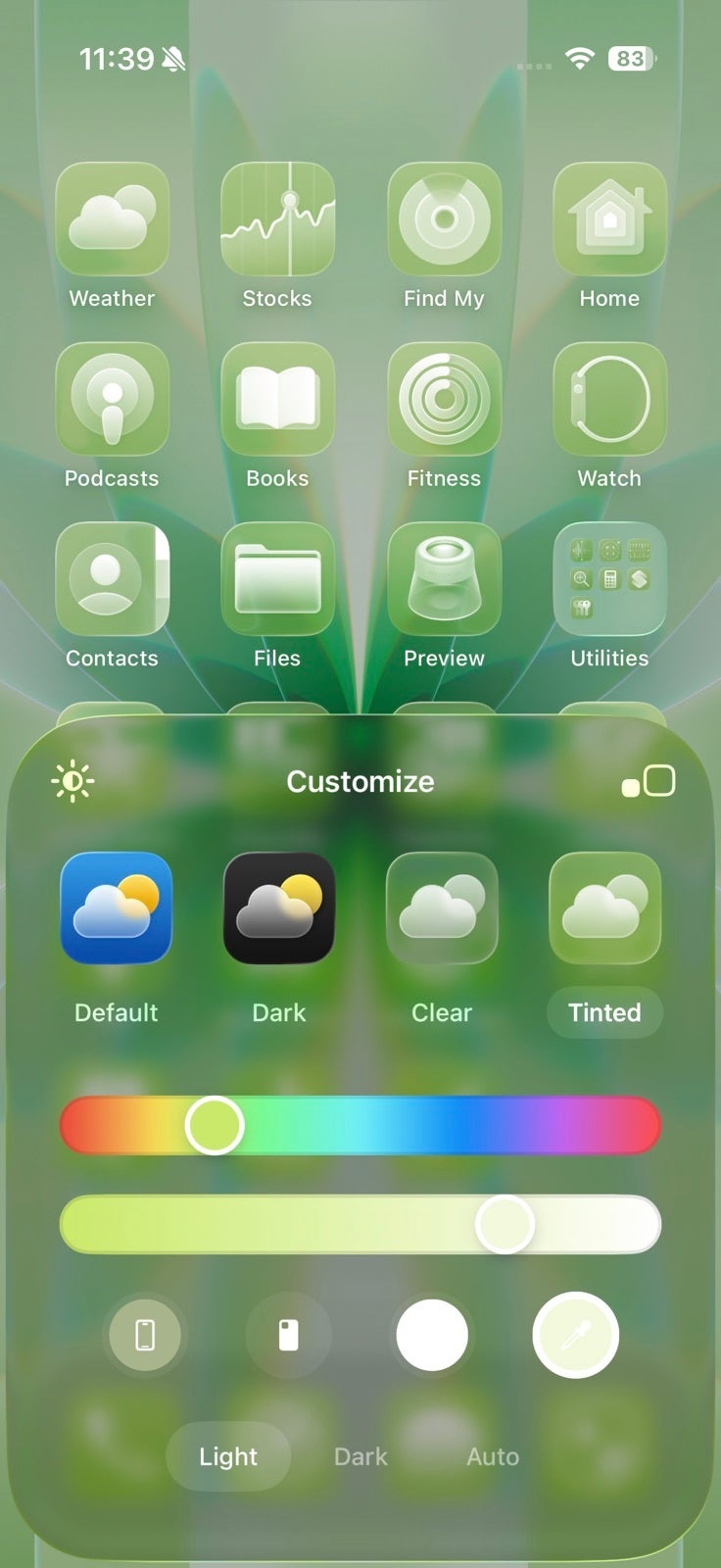Use the eyedropper color picker
The width and height of the screenshot is (721, 1568).
[x=575, y=1335]
